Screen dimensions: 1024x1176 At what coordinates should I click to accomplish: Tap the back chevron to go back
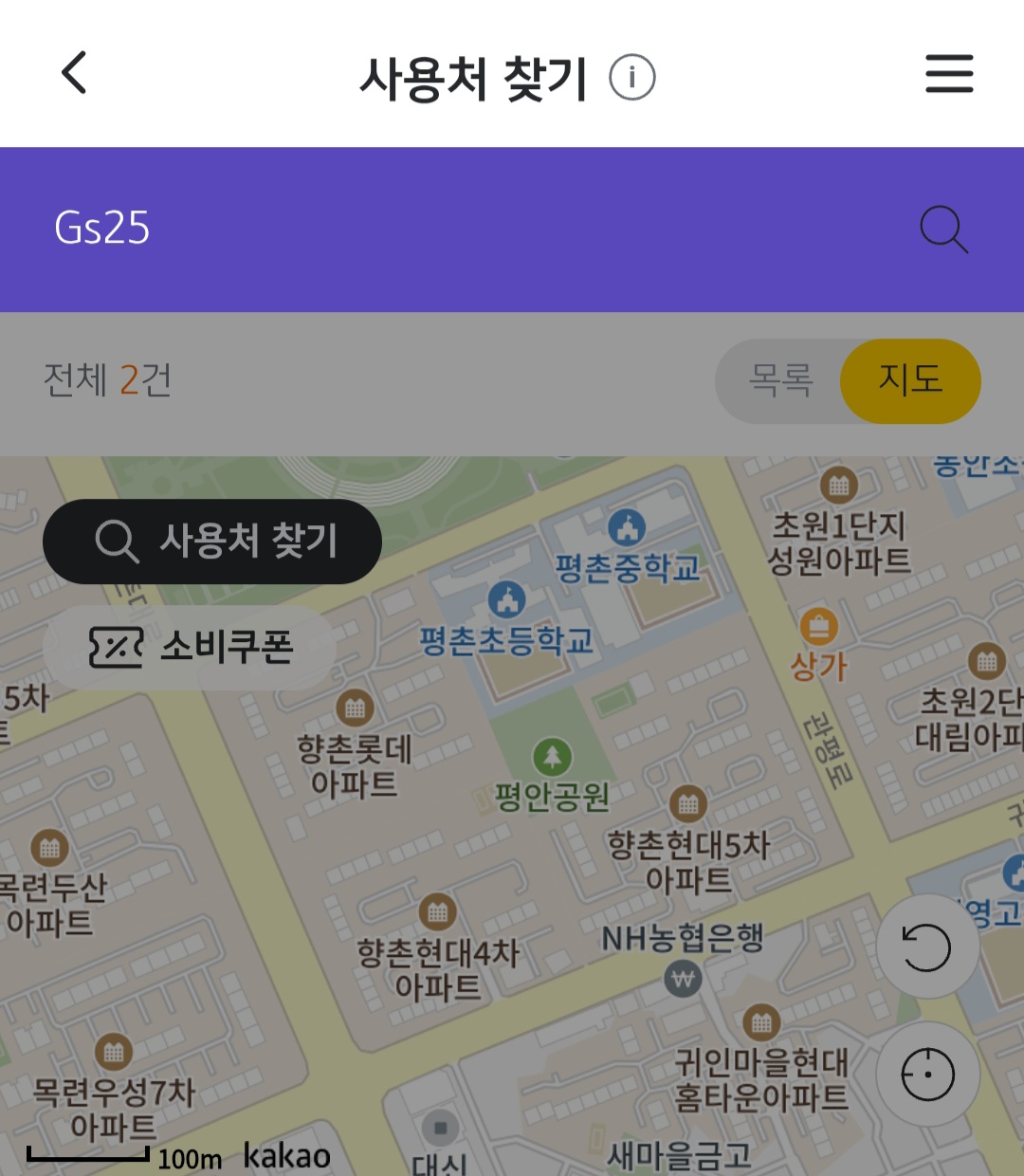(x=73, y=74)
